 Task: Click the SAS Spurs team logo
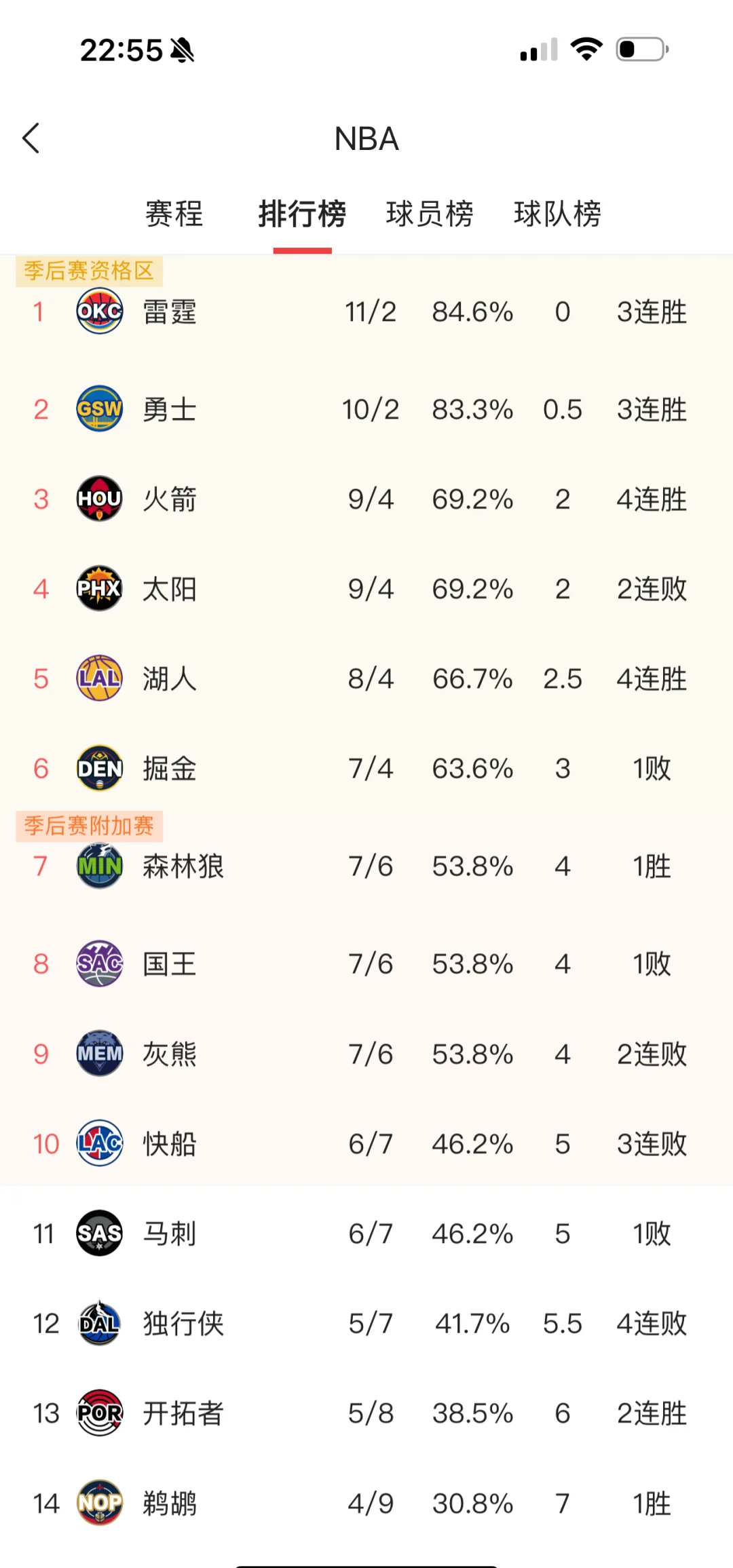[x=99, y=1234]
